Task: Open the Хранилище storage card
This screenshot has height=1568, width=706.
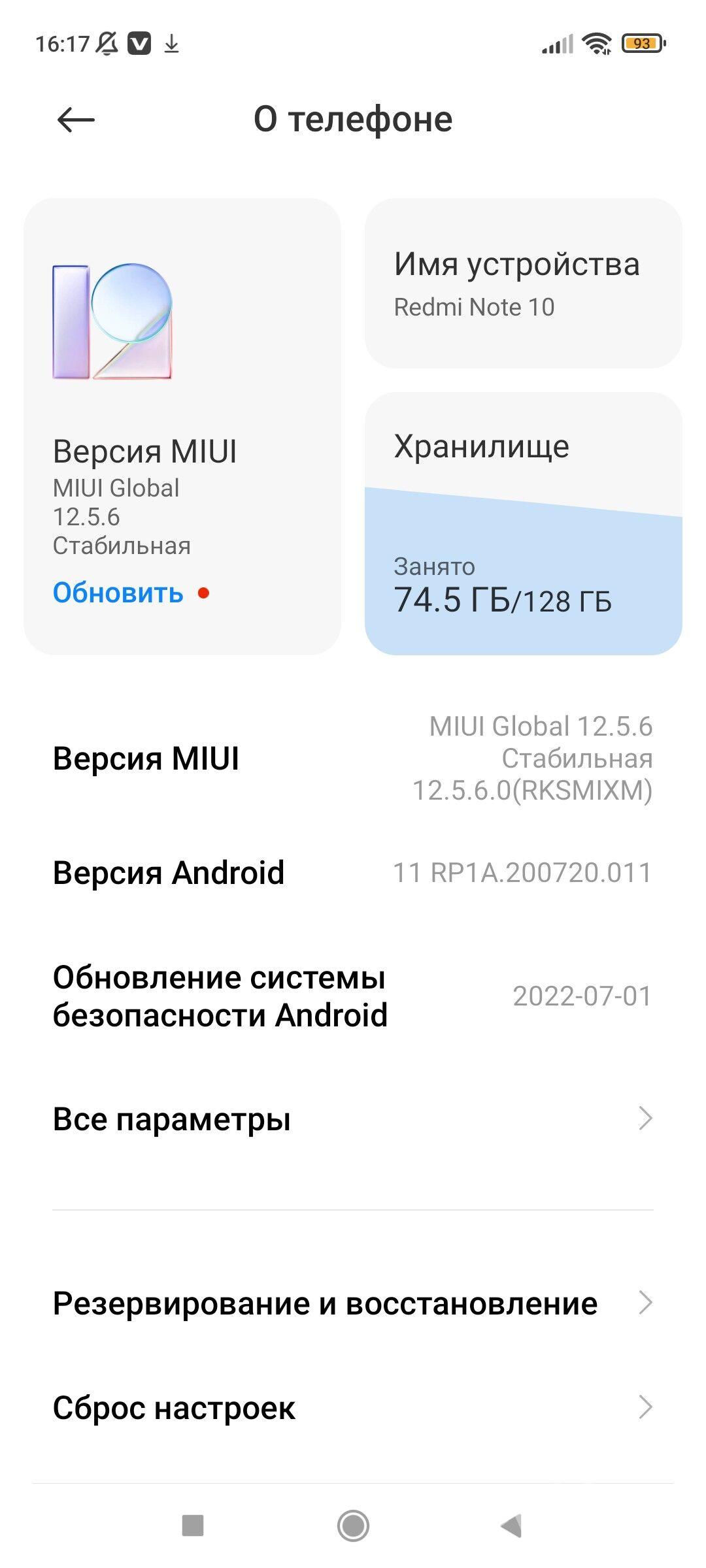Action: (523, 523)
